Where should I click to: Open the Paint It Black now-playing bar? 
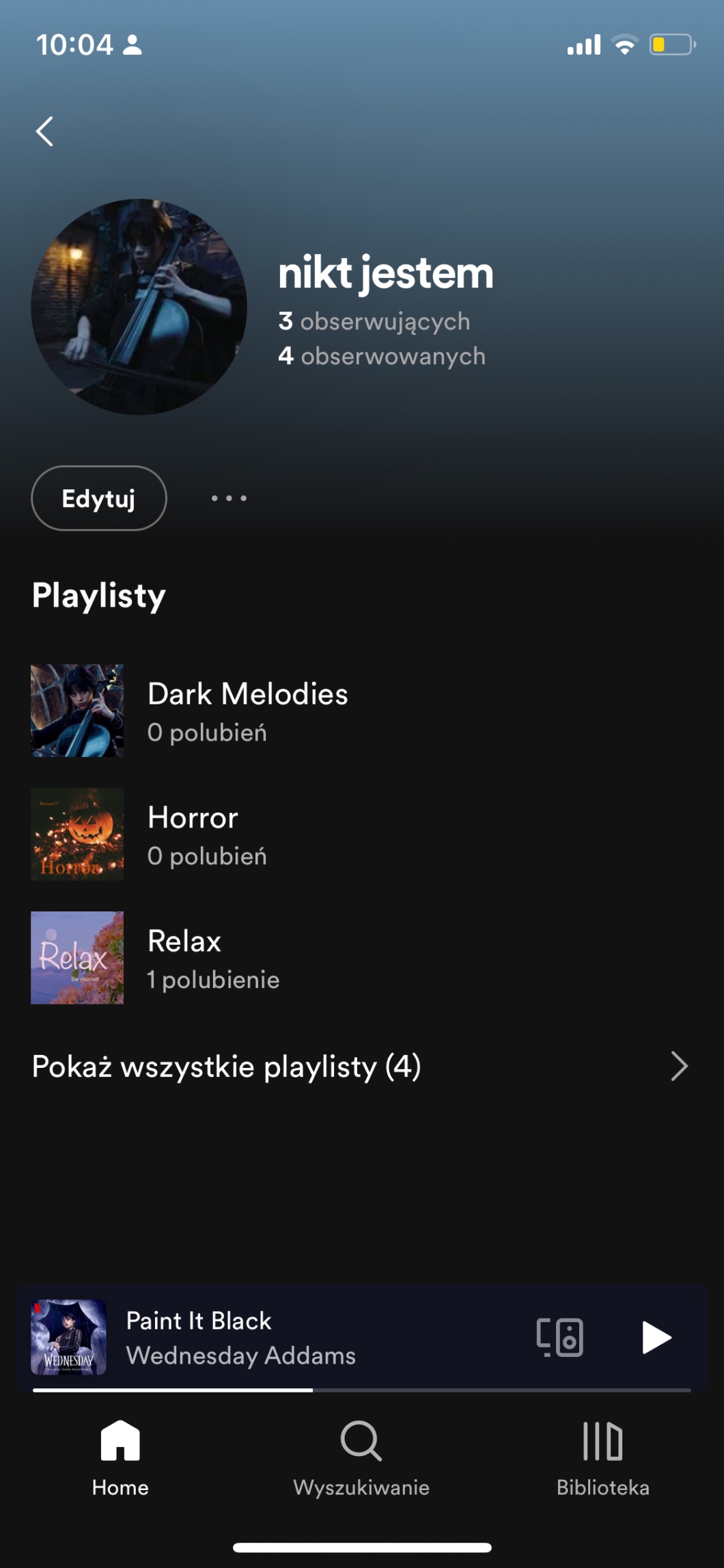point(273,1338)
